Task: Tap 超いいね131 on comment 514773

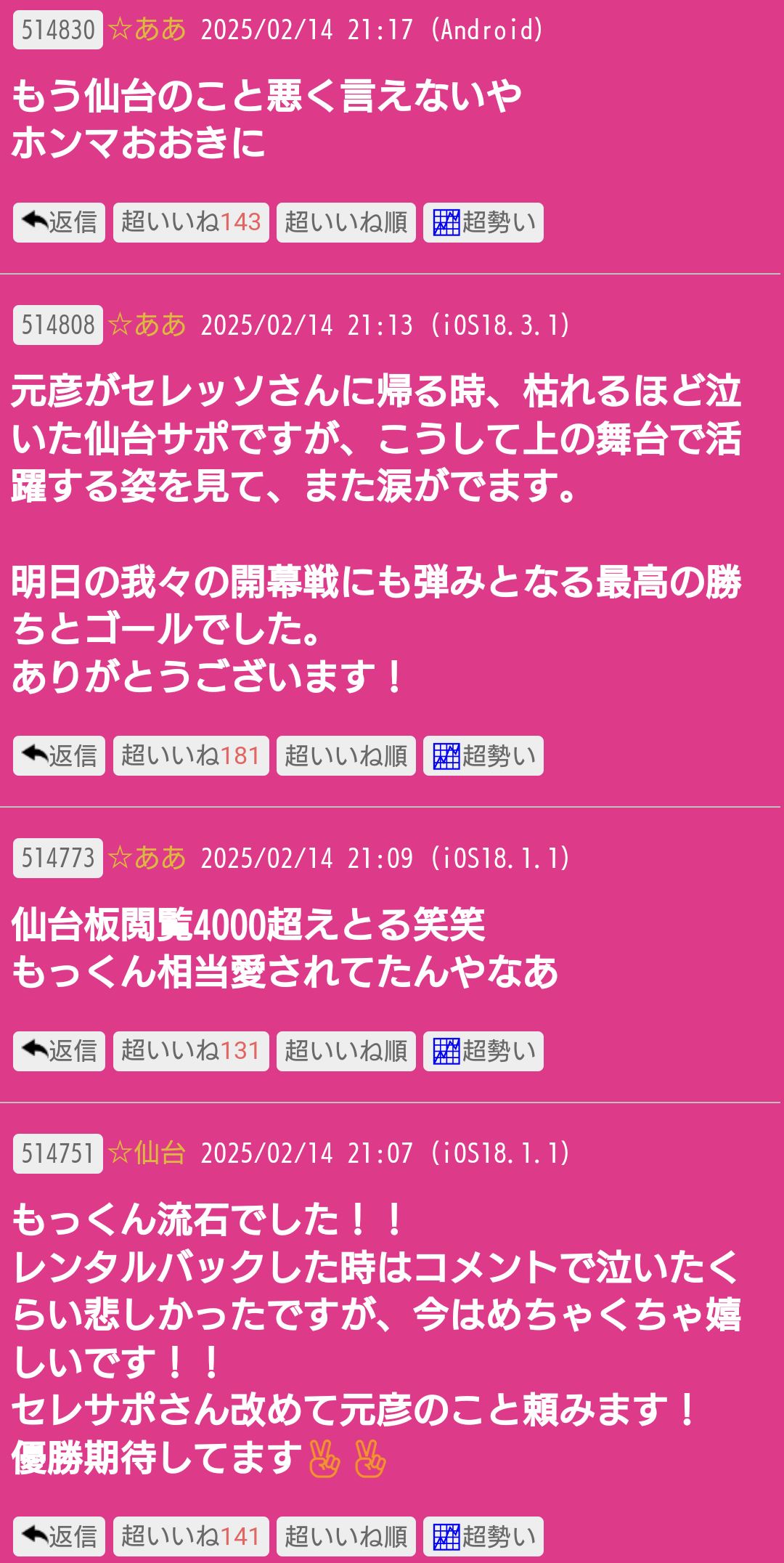Action: (191, 1051)
